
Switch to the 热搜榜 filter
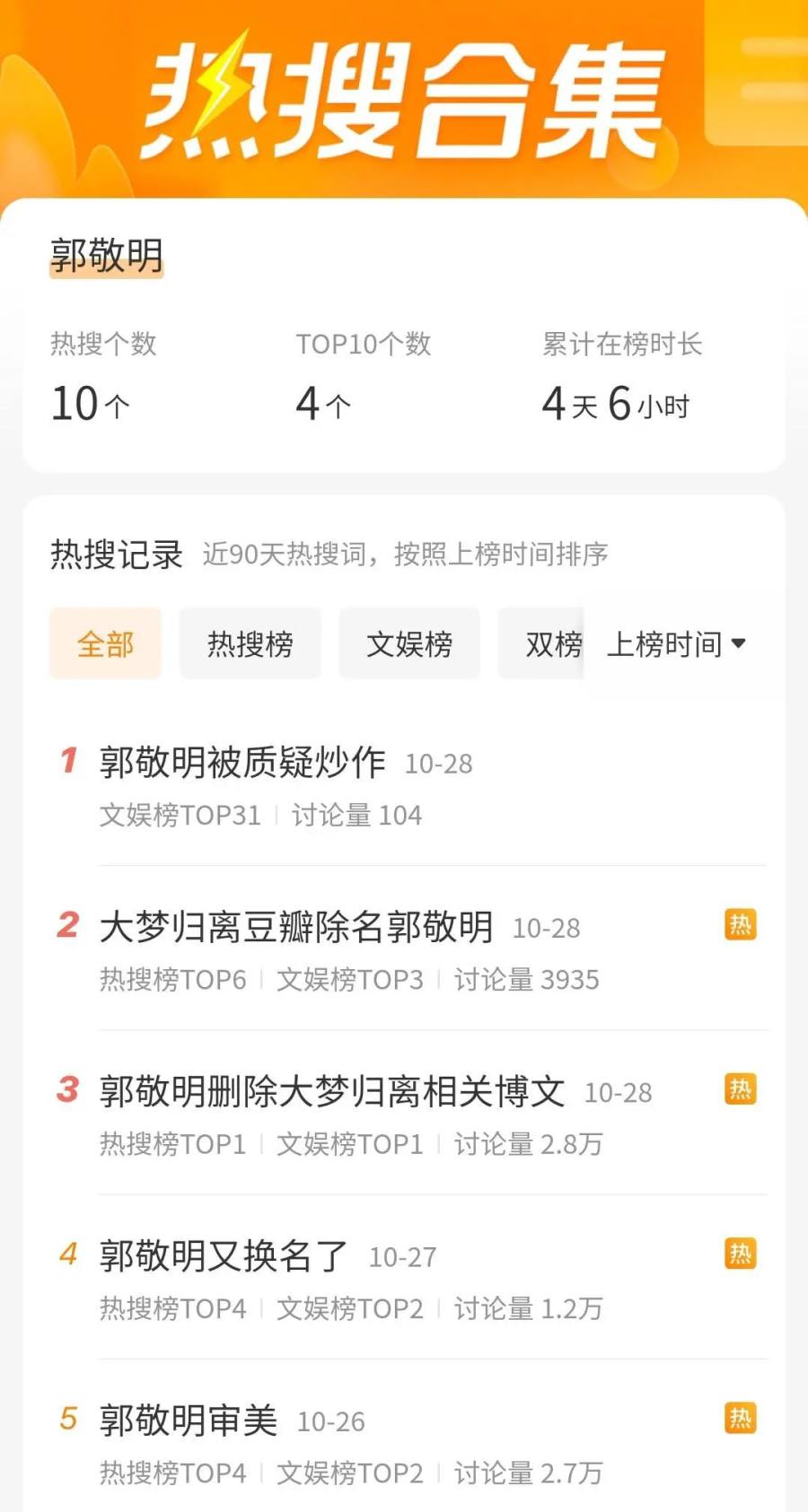[x=250, y=643]
